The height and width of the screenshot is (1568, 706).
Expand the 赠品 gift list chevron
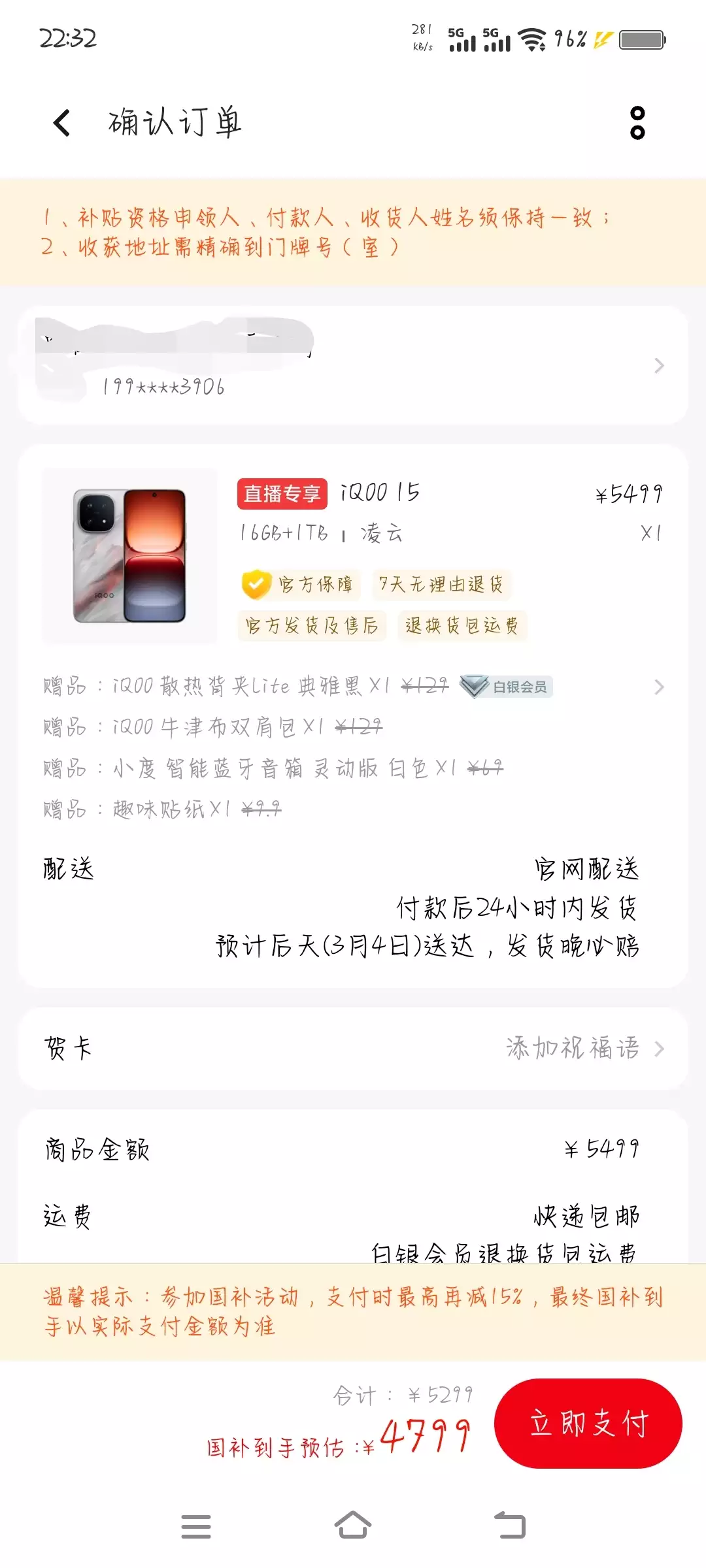[658, 687]
